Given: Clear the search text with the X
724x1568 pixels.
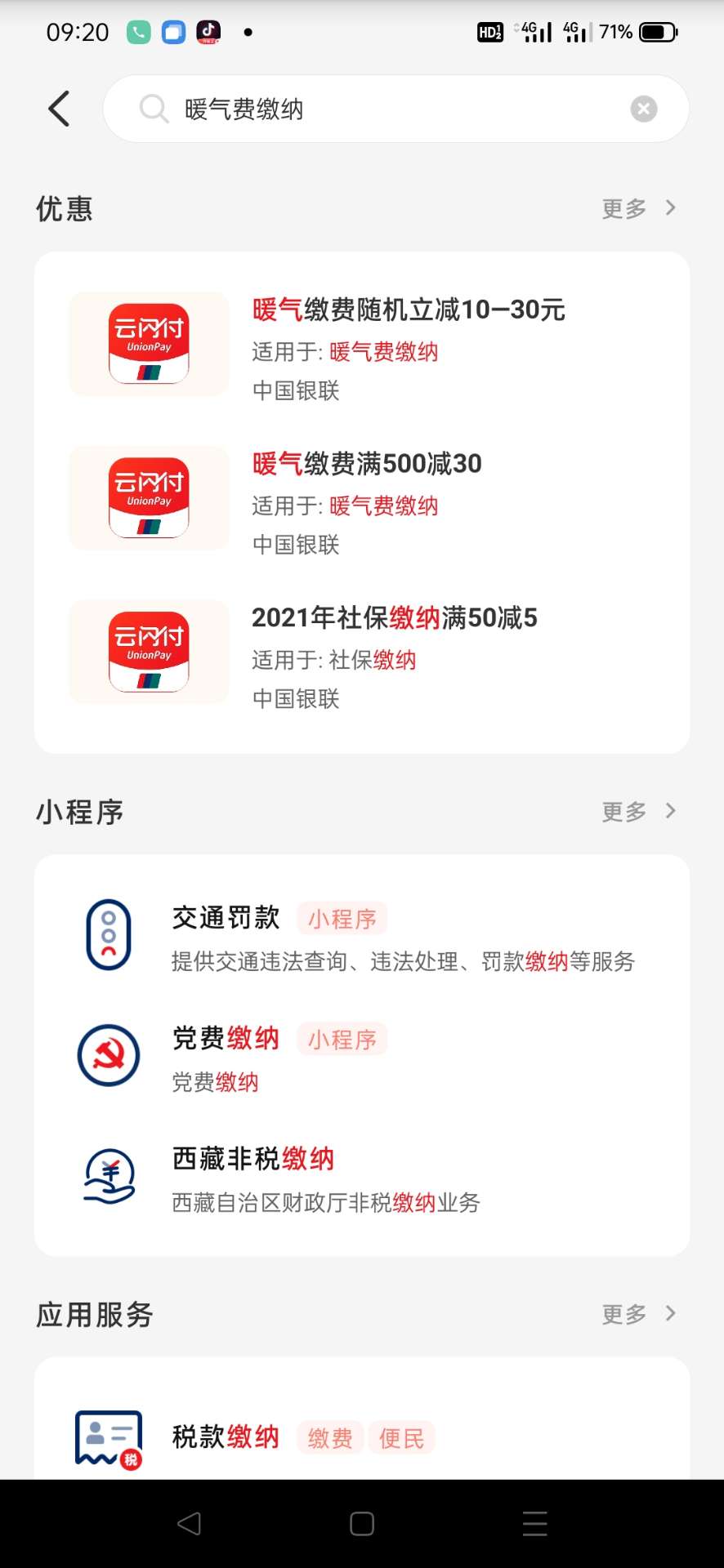Looking at the screenshot, I should [644, 109].
